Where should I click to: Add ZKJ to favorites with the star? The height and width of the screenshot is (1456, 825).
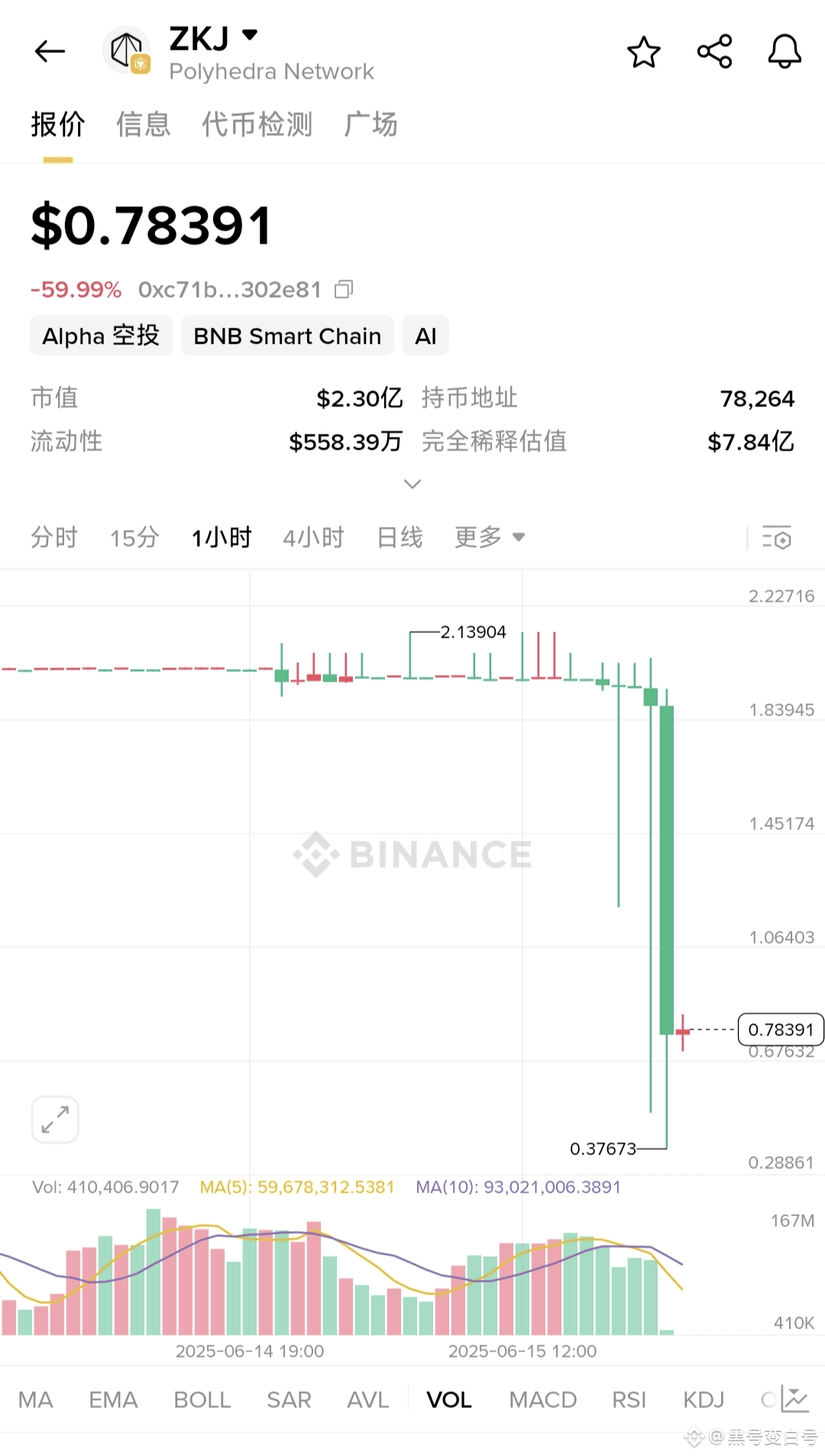(x=644, y=52)
